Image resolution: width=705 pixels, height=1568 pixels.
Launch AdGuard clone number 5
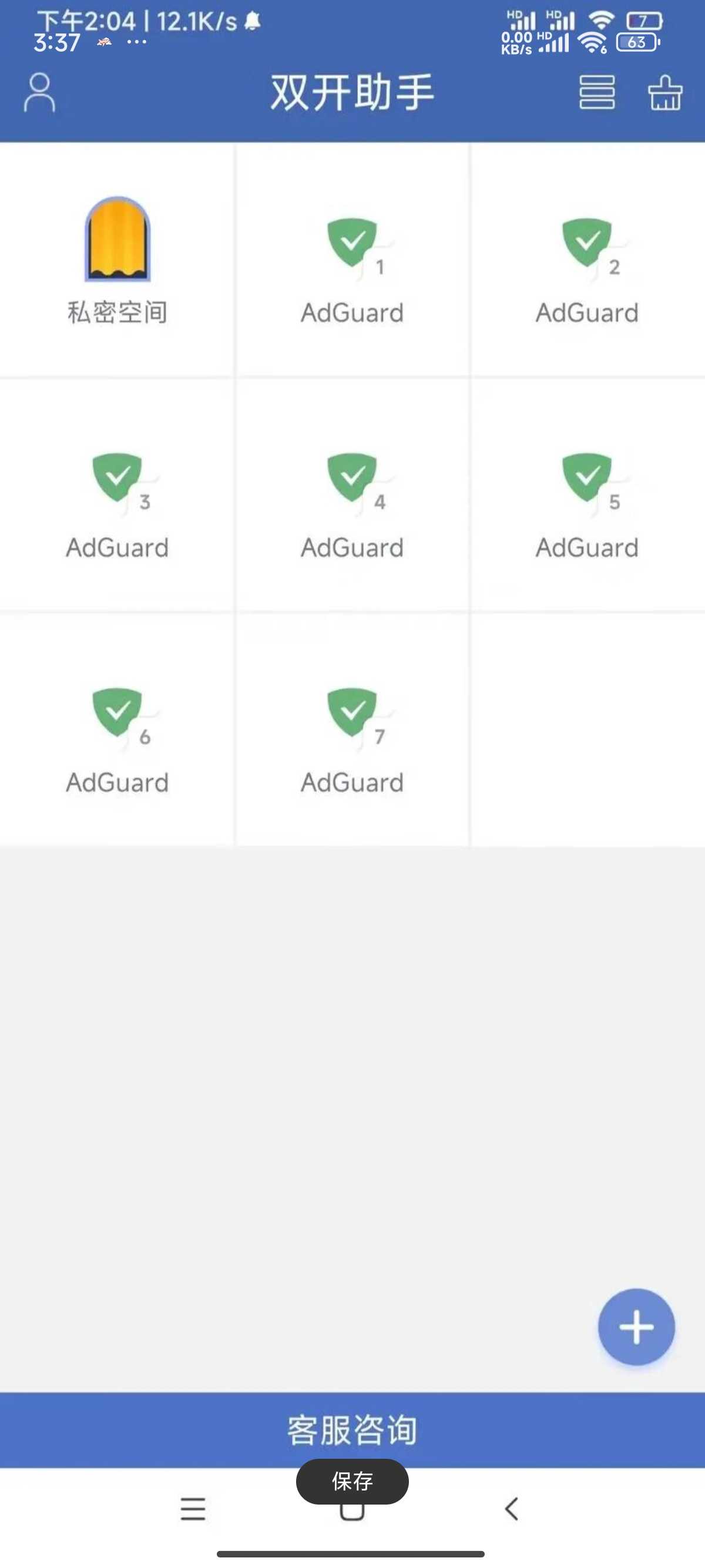(587, 496)
